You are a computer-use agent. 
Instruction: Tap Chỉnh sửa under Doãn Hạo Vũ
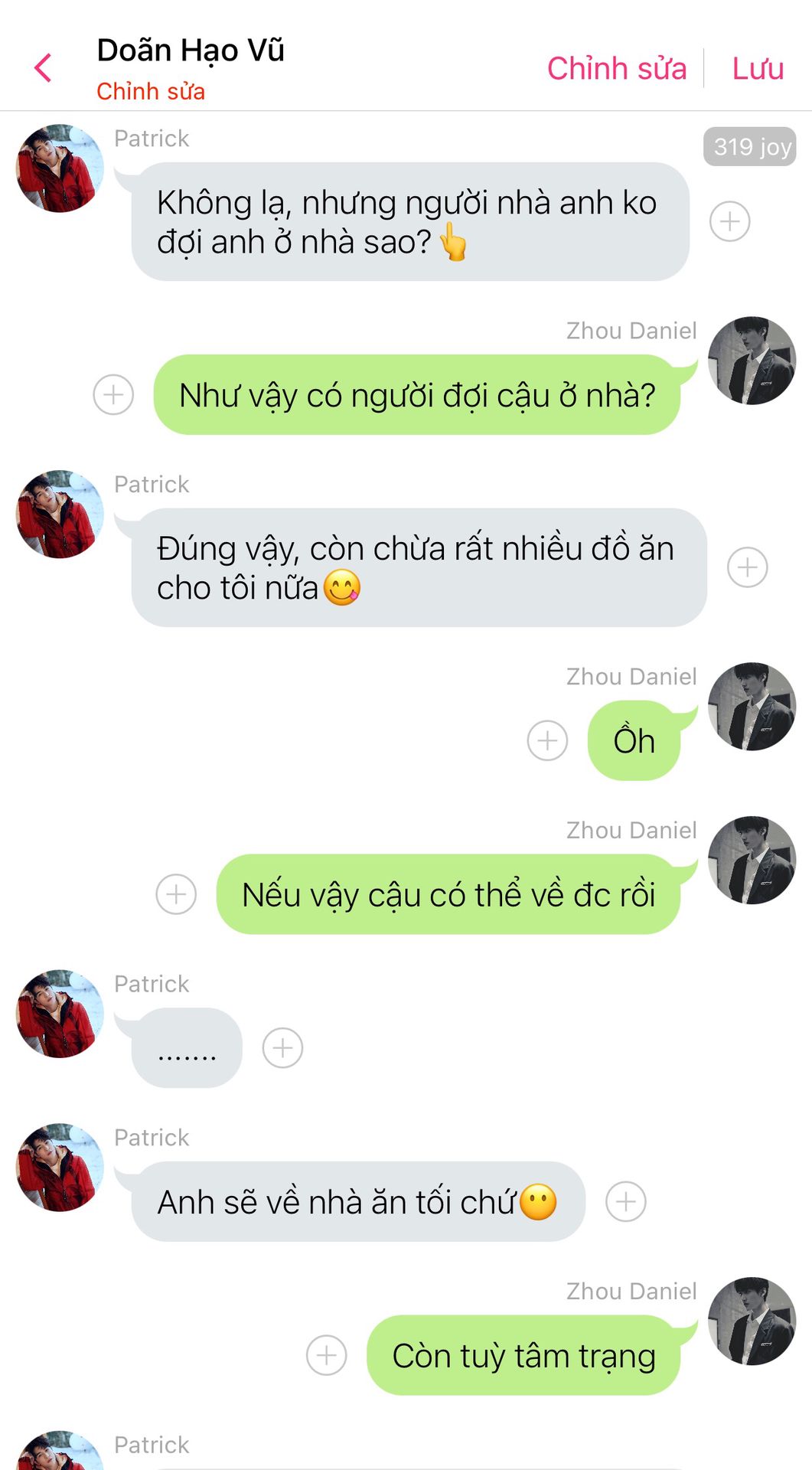(151, 91)
